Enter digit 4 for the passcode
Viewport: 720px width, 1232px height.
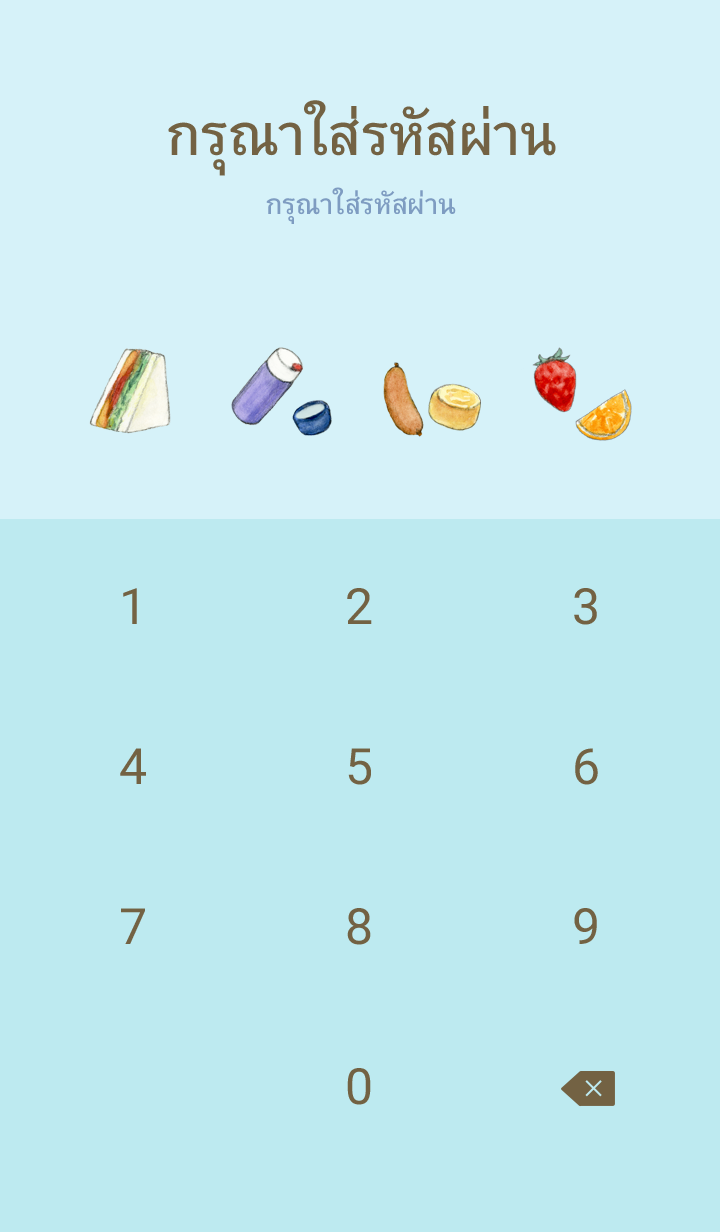(132, 767)
